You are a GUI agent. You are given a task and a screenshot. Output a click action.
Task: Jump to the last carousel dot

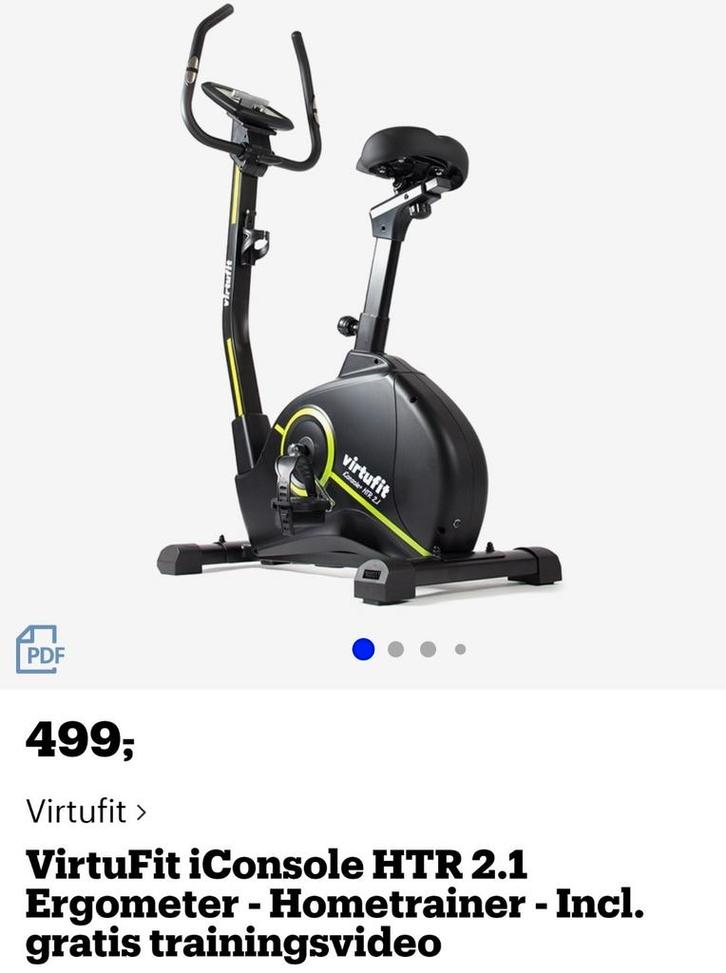pyautogui.click(x=457, y=649)
